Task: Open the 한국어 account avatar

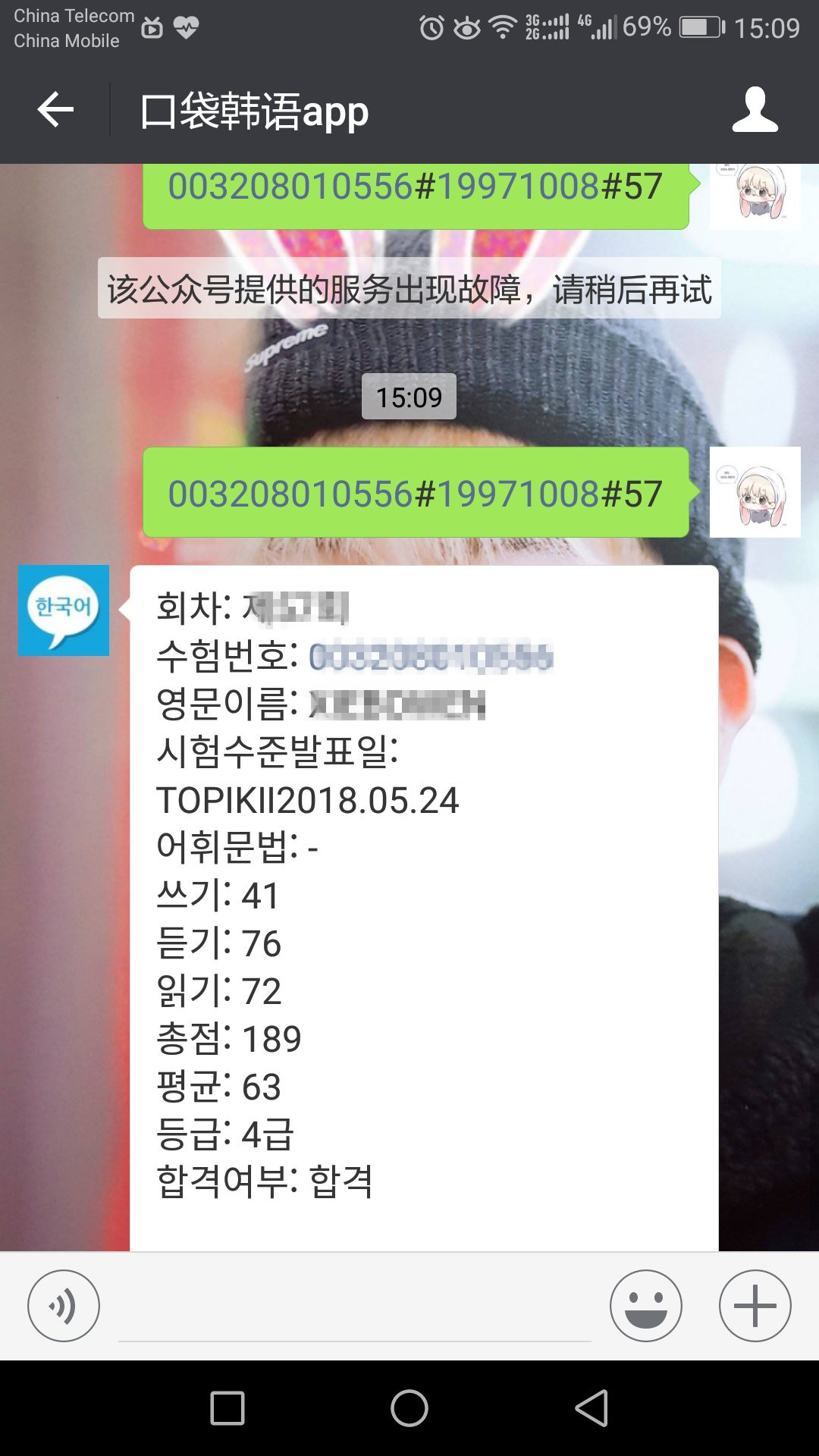Action: [x=64, y=610]
